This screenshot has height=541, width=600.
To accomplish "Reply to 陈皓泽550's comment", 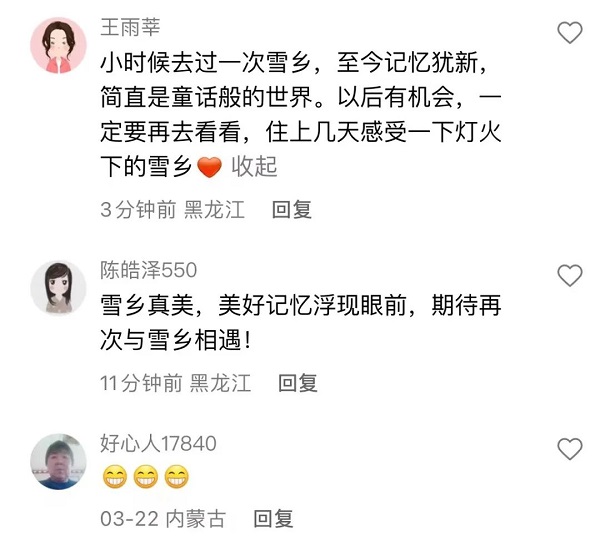I will [x=297, y=382].
